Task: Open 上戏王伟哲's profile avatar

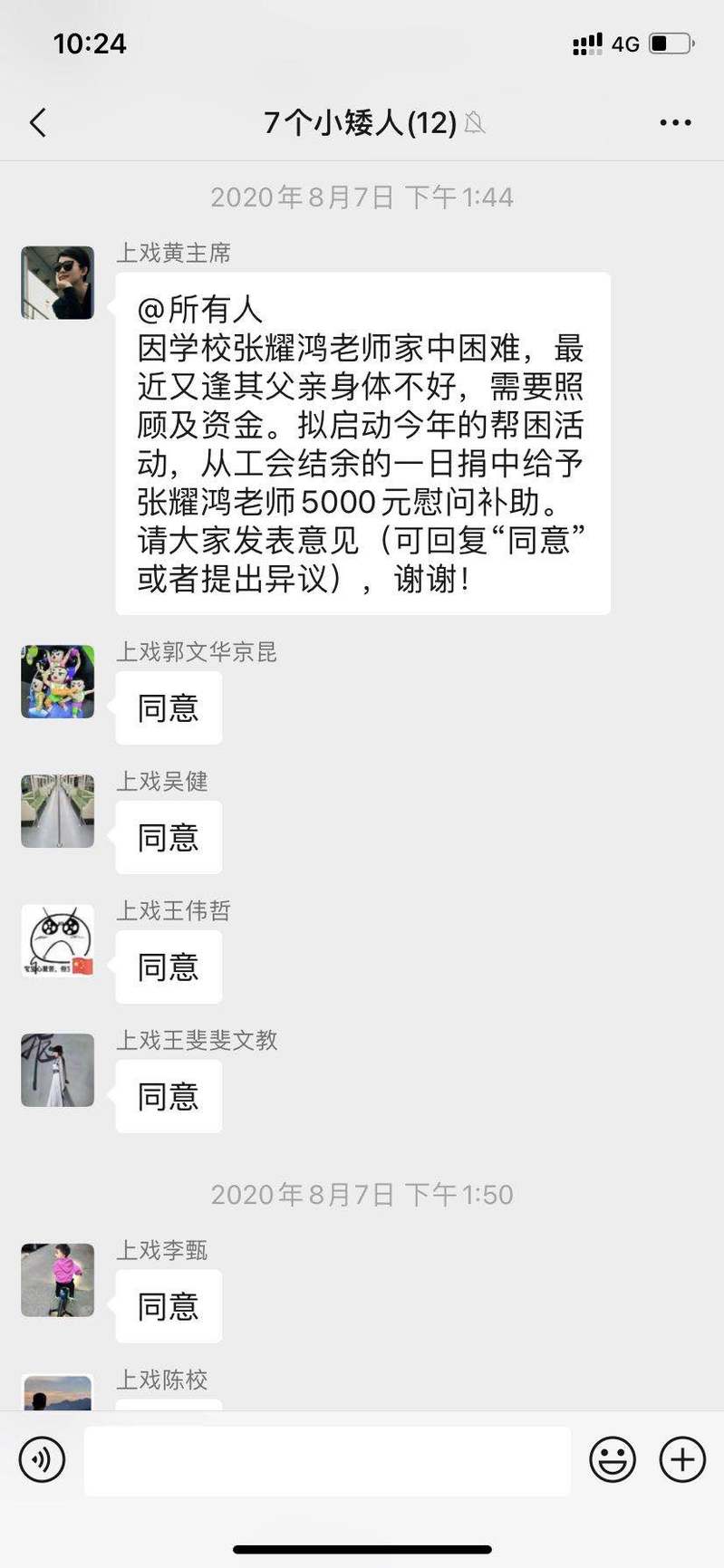Action: click(58, 940)
